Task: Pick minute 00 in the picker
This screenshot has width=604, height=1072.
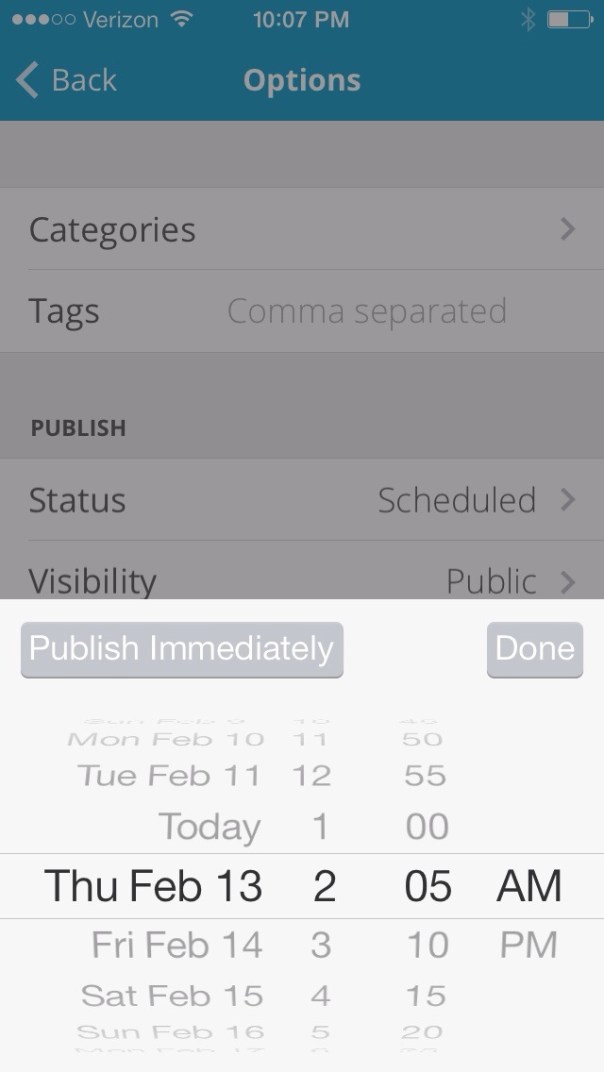Action: point(427,827)
